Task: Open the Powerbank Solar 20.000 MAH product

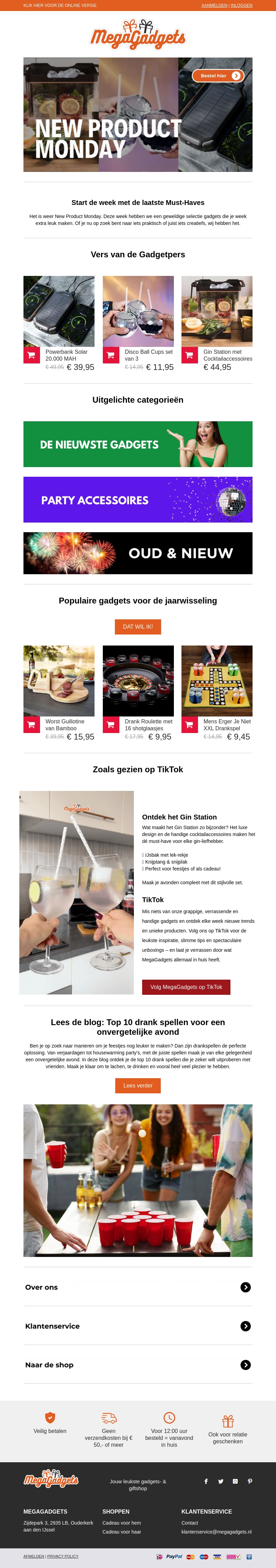Action: click(x=59, y=311)
